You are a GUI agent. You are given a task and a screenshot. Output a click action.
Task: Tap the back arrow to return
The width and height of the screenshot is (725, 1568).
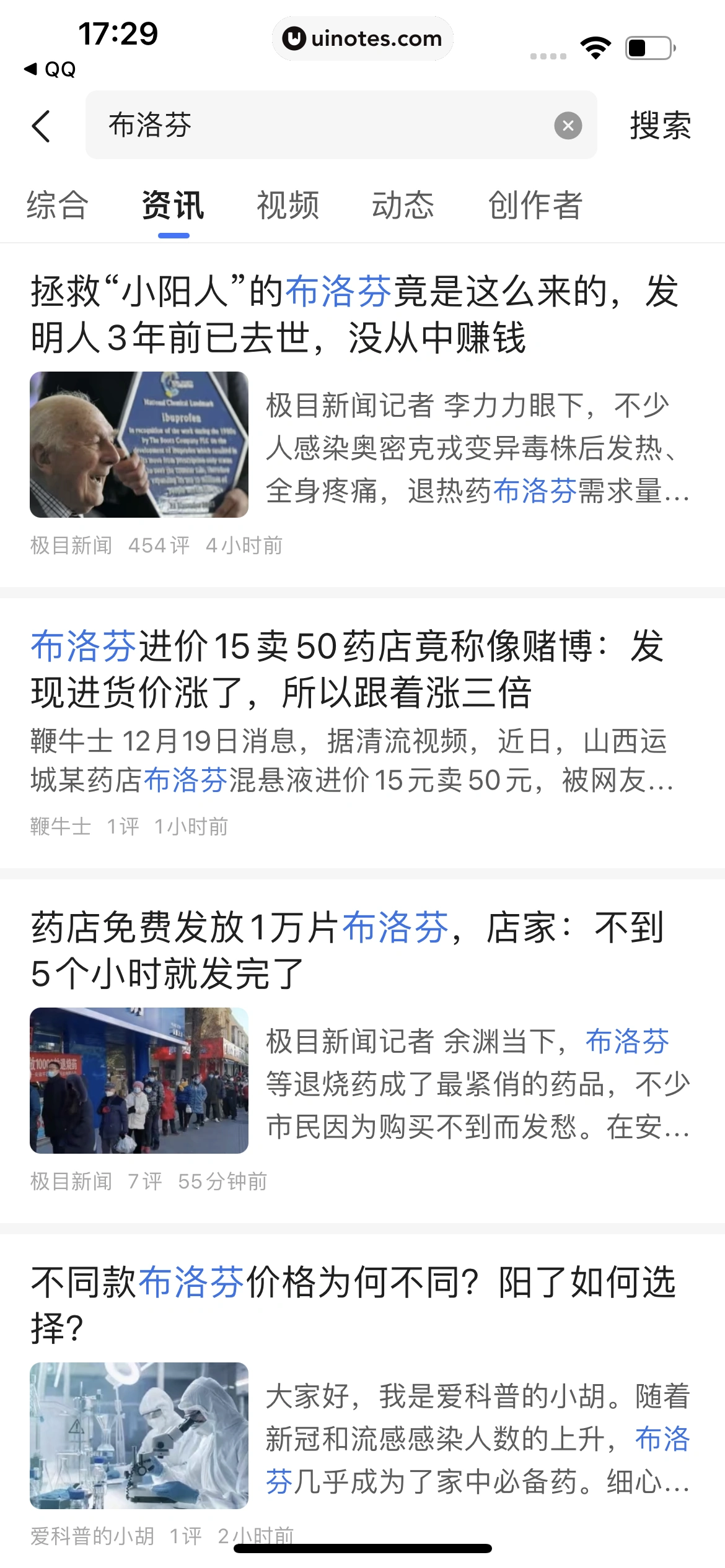[x=41, y=126]
